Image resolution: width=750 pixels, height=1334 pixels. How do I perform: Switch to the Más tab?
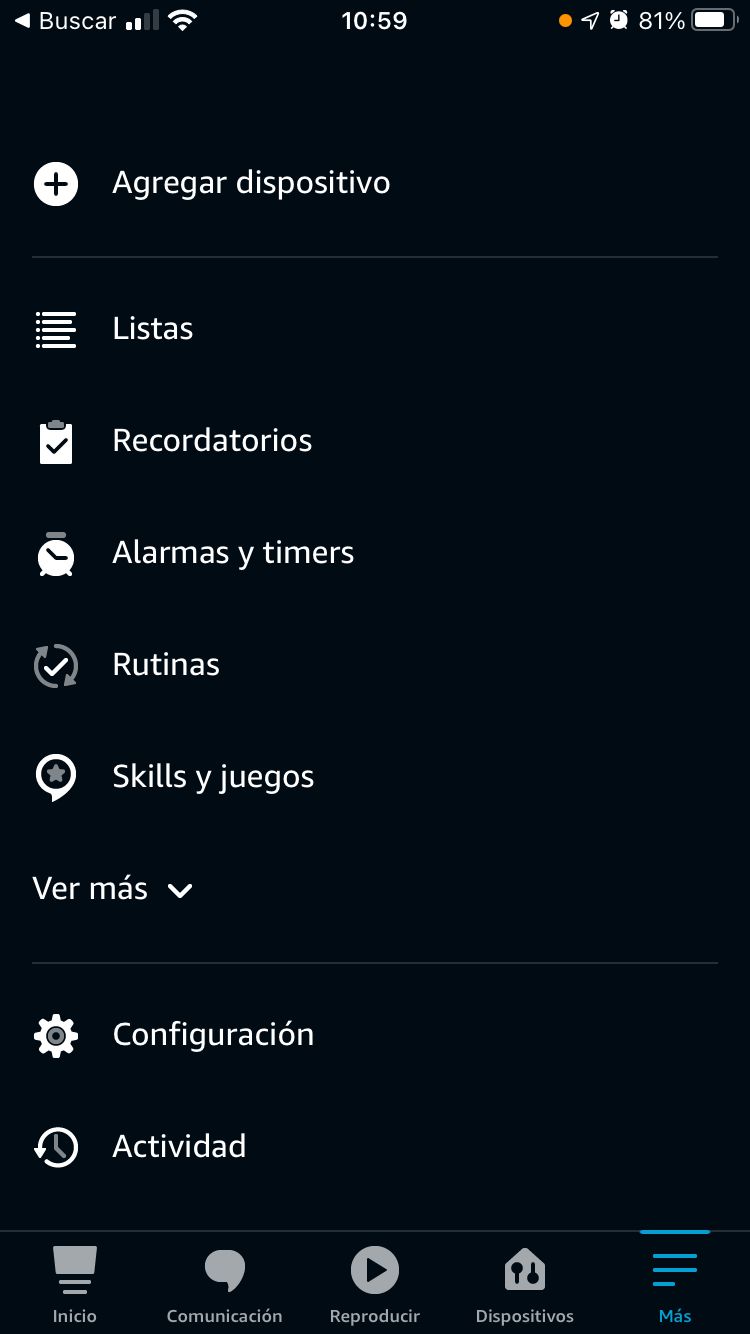(674, 1283)
